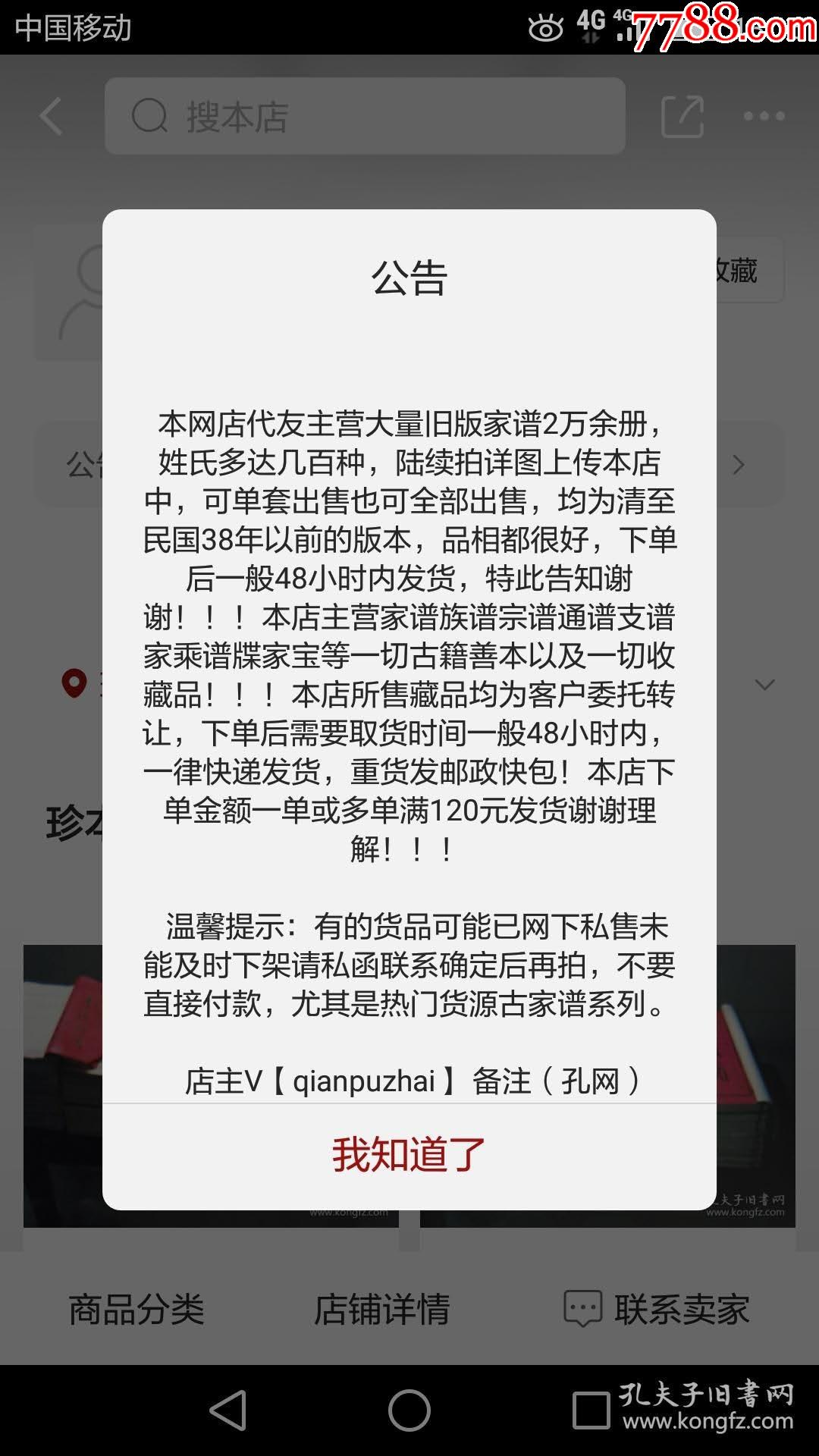Go back with the top-left arrow
The width and height of the screenshot is (819, 1456).
pos(51,117)
